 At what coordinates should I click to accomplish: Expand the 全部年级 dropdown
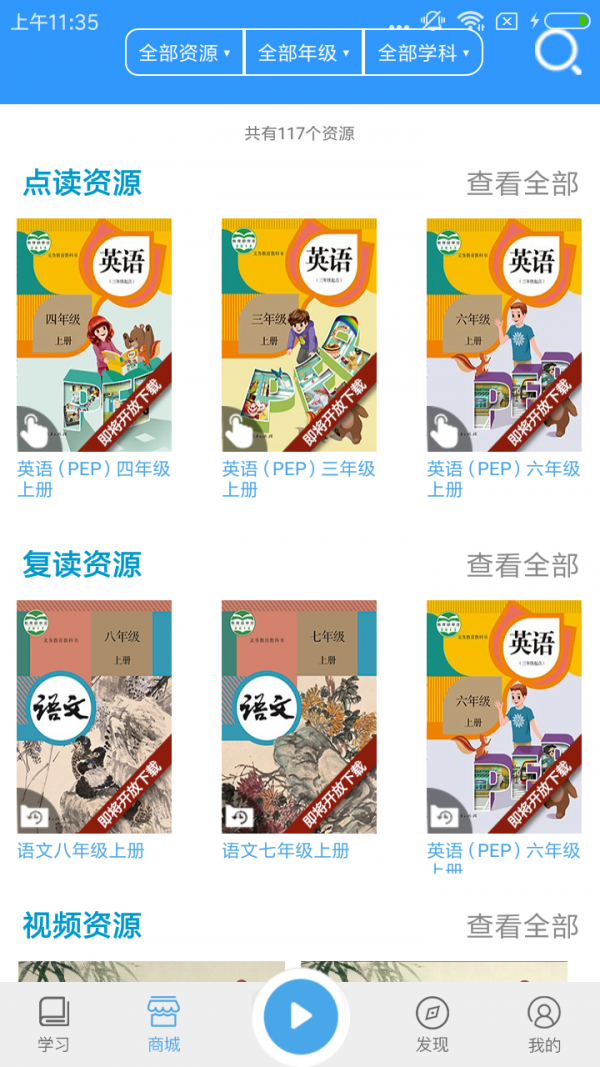[304, 53]
